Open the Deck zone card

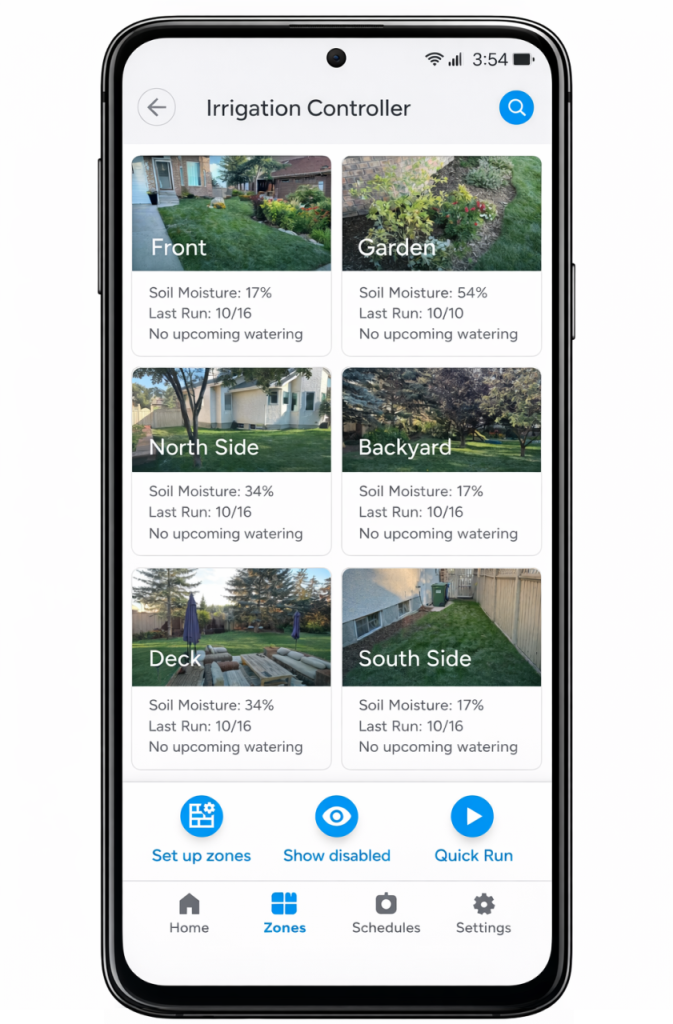pyautogui.click(x=231, y=668)
